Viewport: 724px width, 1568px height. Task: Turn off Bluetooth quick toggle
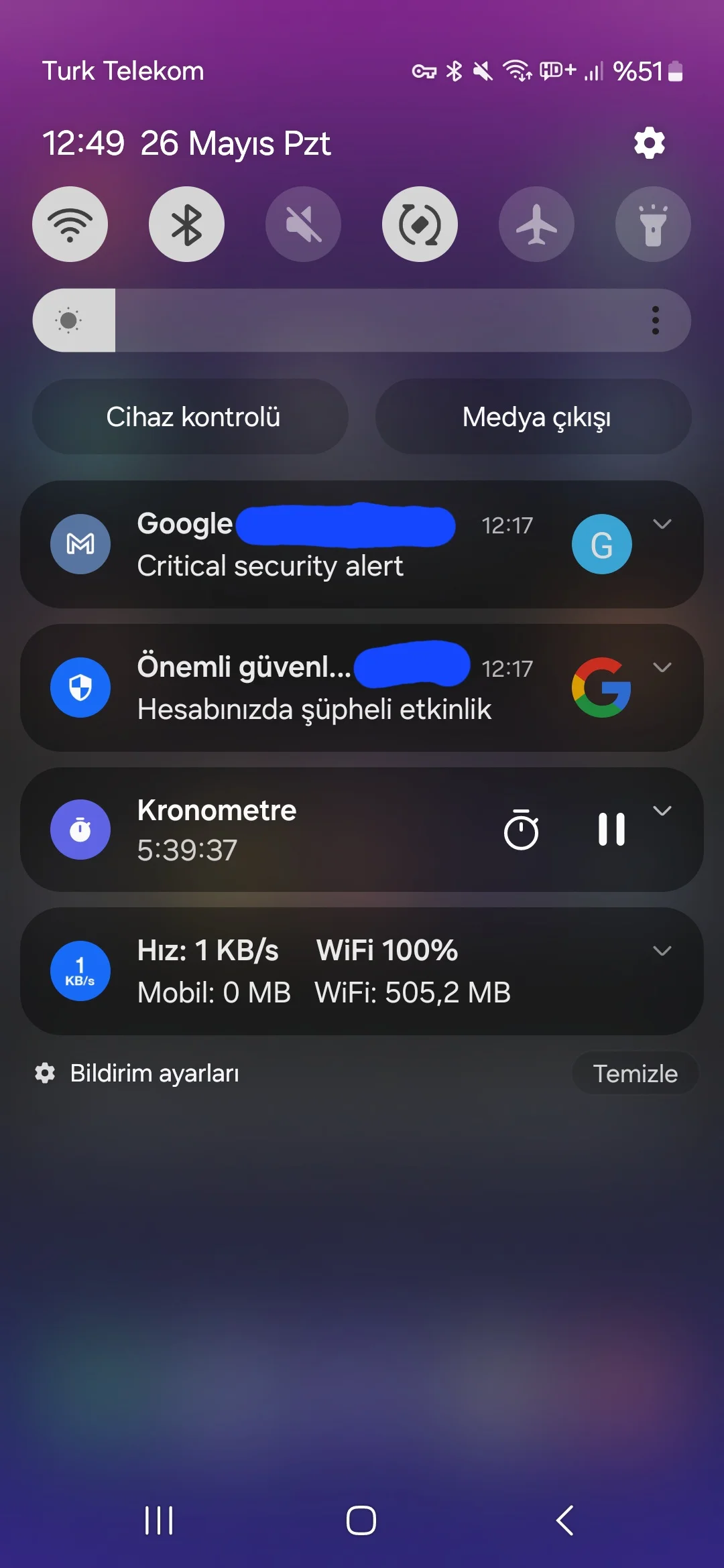(x=186, y=224)
